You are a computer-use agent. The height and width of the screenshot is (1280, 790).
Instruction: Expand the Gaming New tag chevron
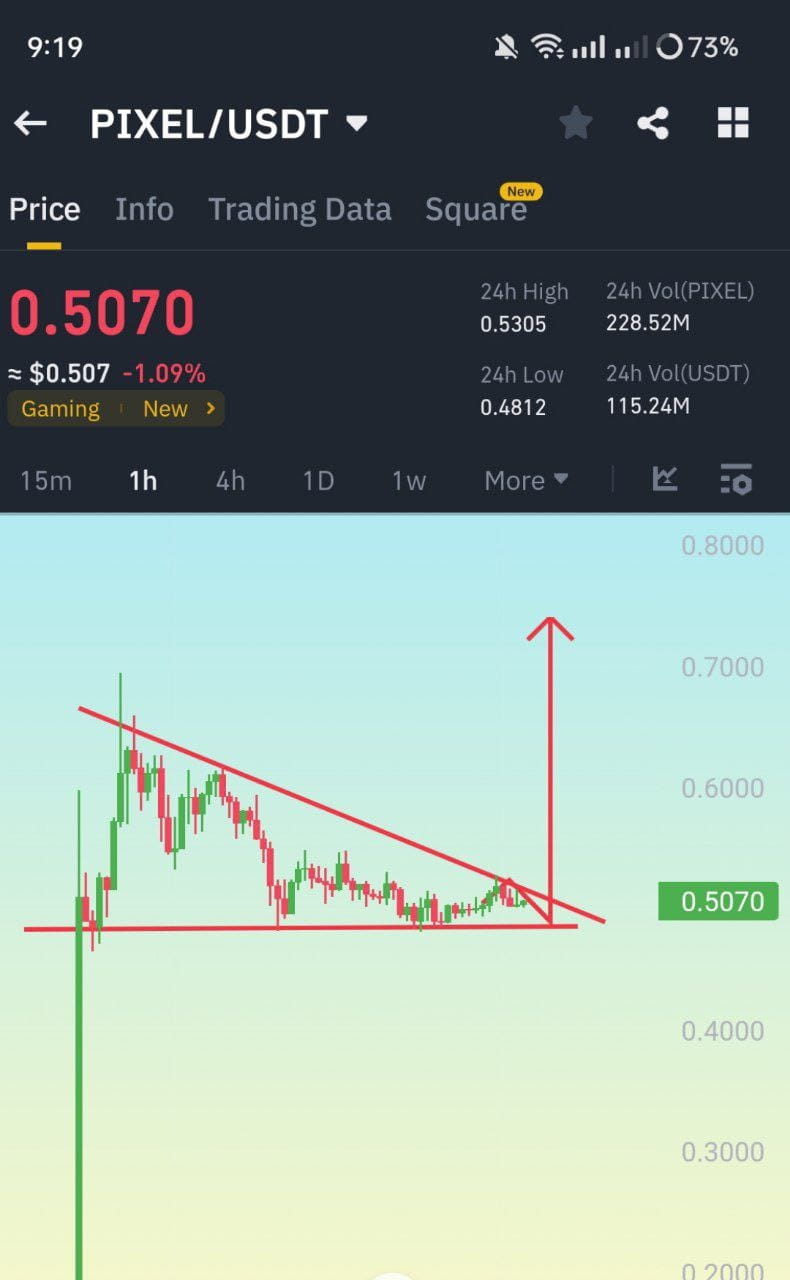pos(209,408)
